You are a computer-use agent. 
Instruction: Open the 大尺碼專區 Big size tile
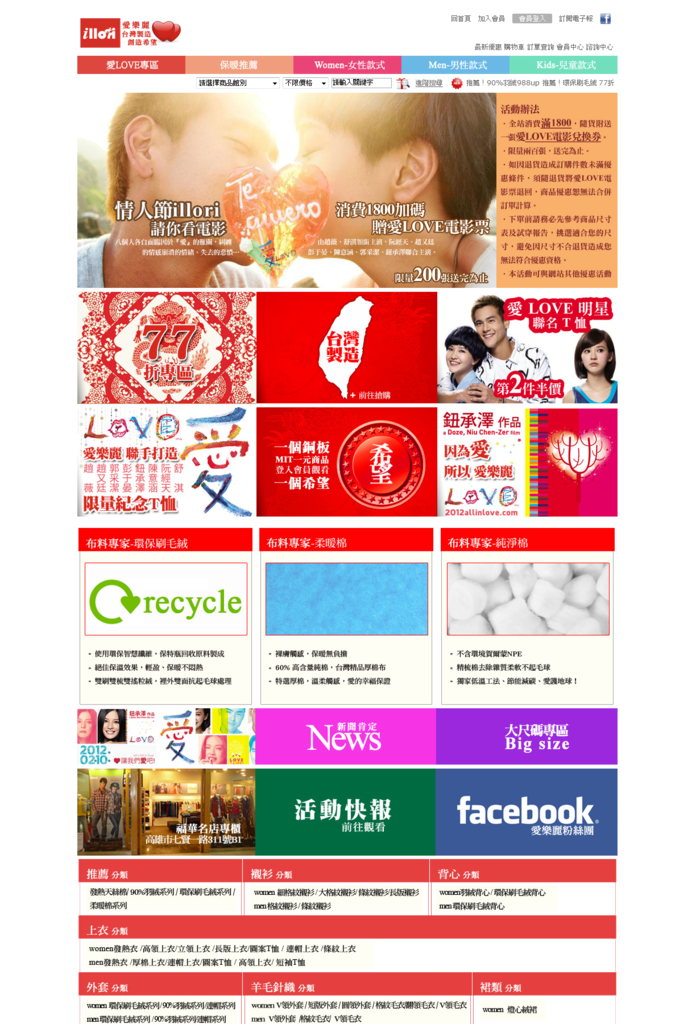pos(526,736)
